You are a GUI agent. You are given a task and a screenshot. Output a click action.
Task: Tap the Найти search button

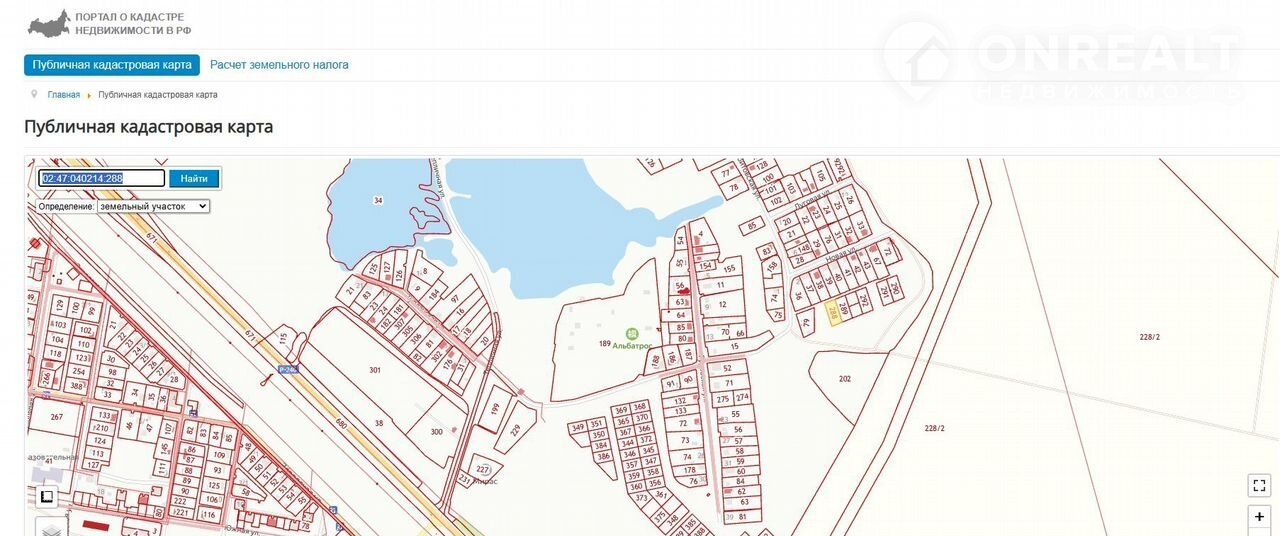(194, 179)
